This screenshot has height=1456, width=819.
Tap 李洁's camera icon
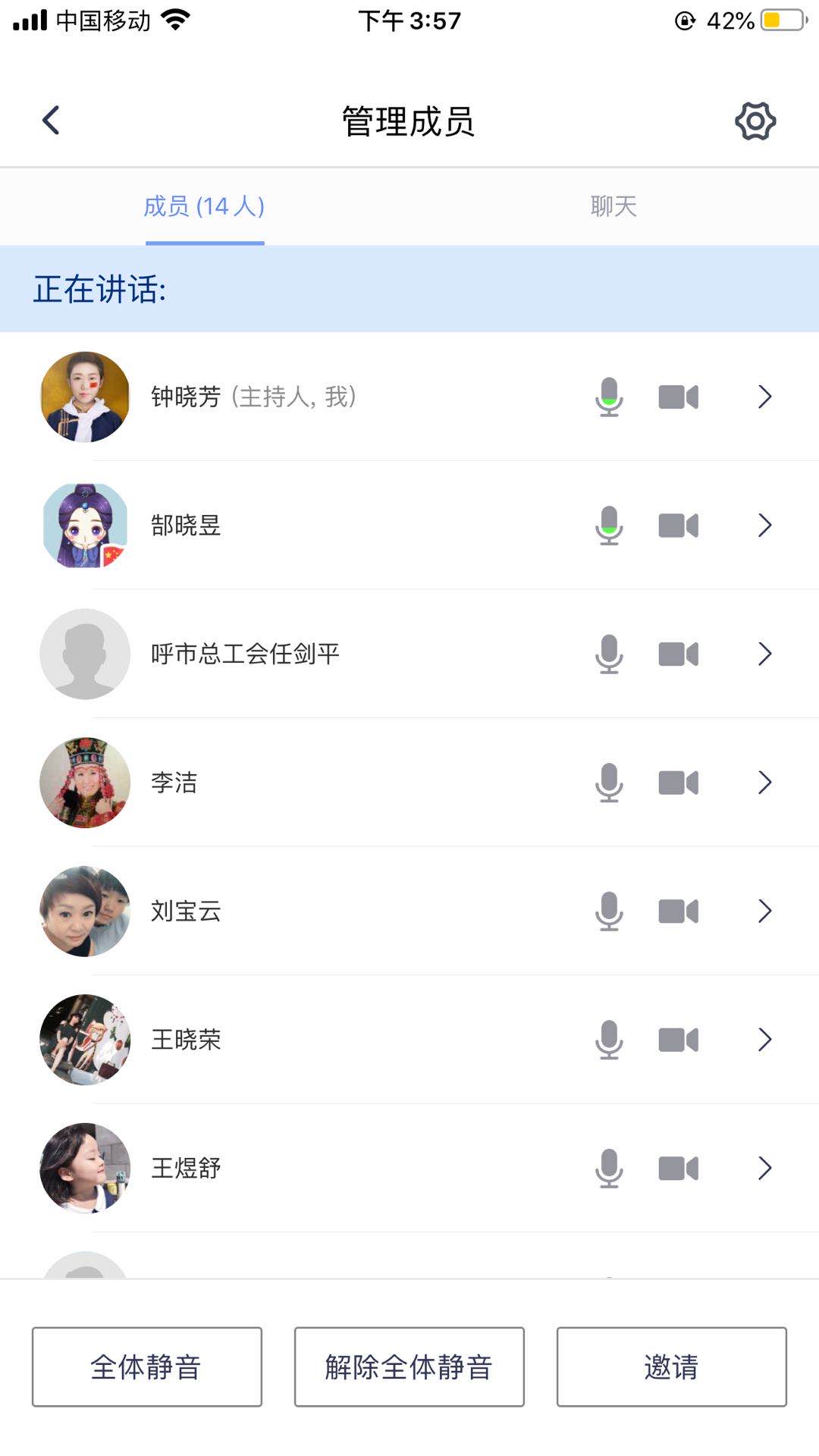point(678,783)
